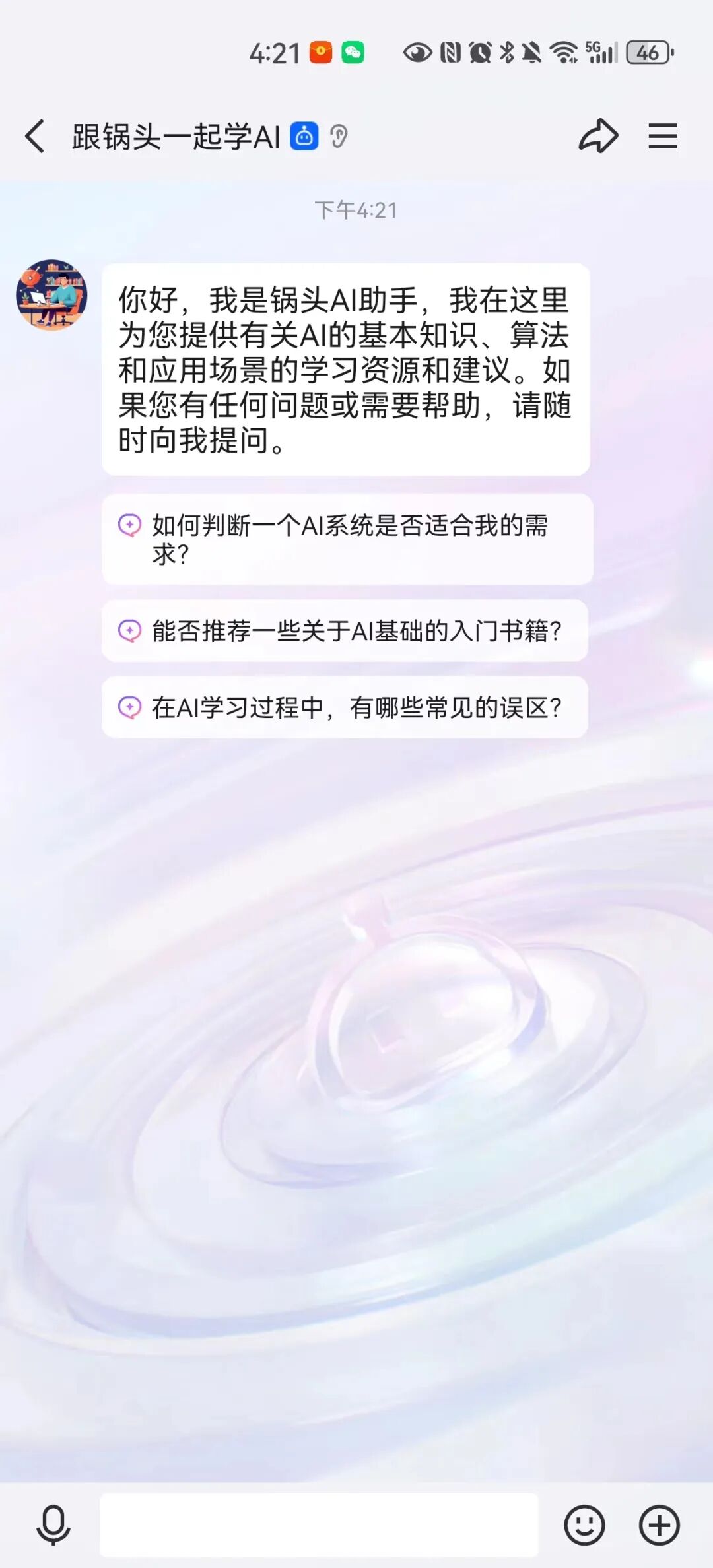Image resolution: width=713 pixels, height=1568 pixels.
Task: Tap the ear icon beside the title
Action: (339, 137)
